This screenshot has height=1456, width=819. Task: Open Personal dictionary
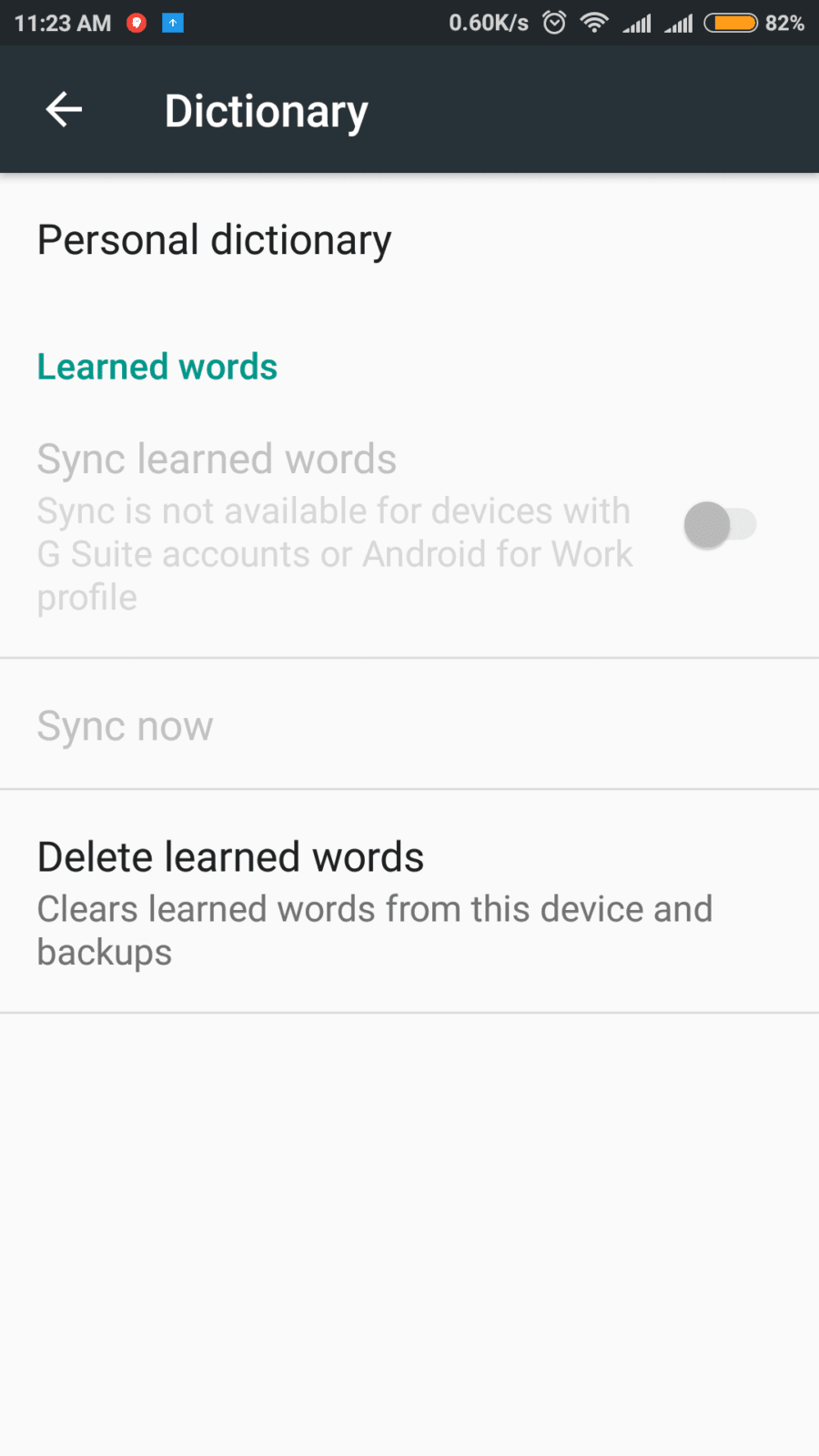215,240
